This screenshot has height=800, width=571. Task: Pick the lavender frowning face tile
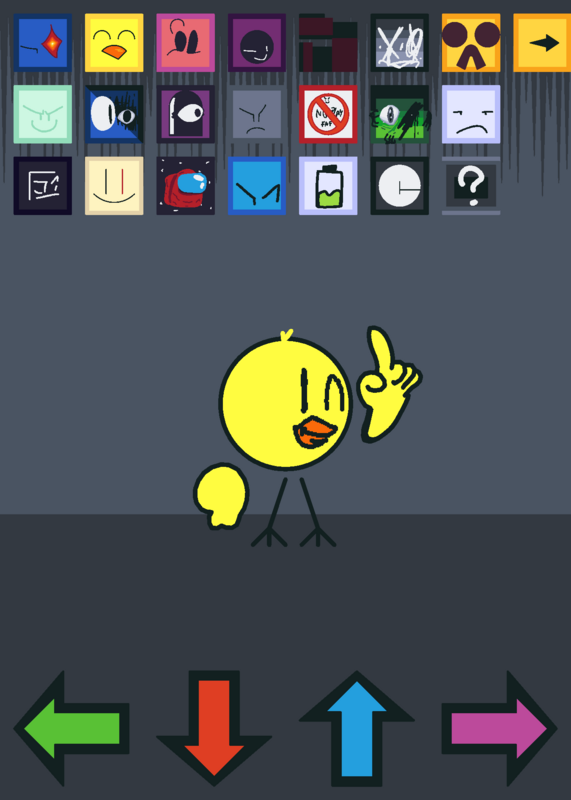coord(471,114)
